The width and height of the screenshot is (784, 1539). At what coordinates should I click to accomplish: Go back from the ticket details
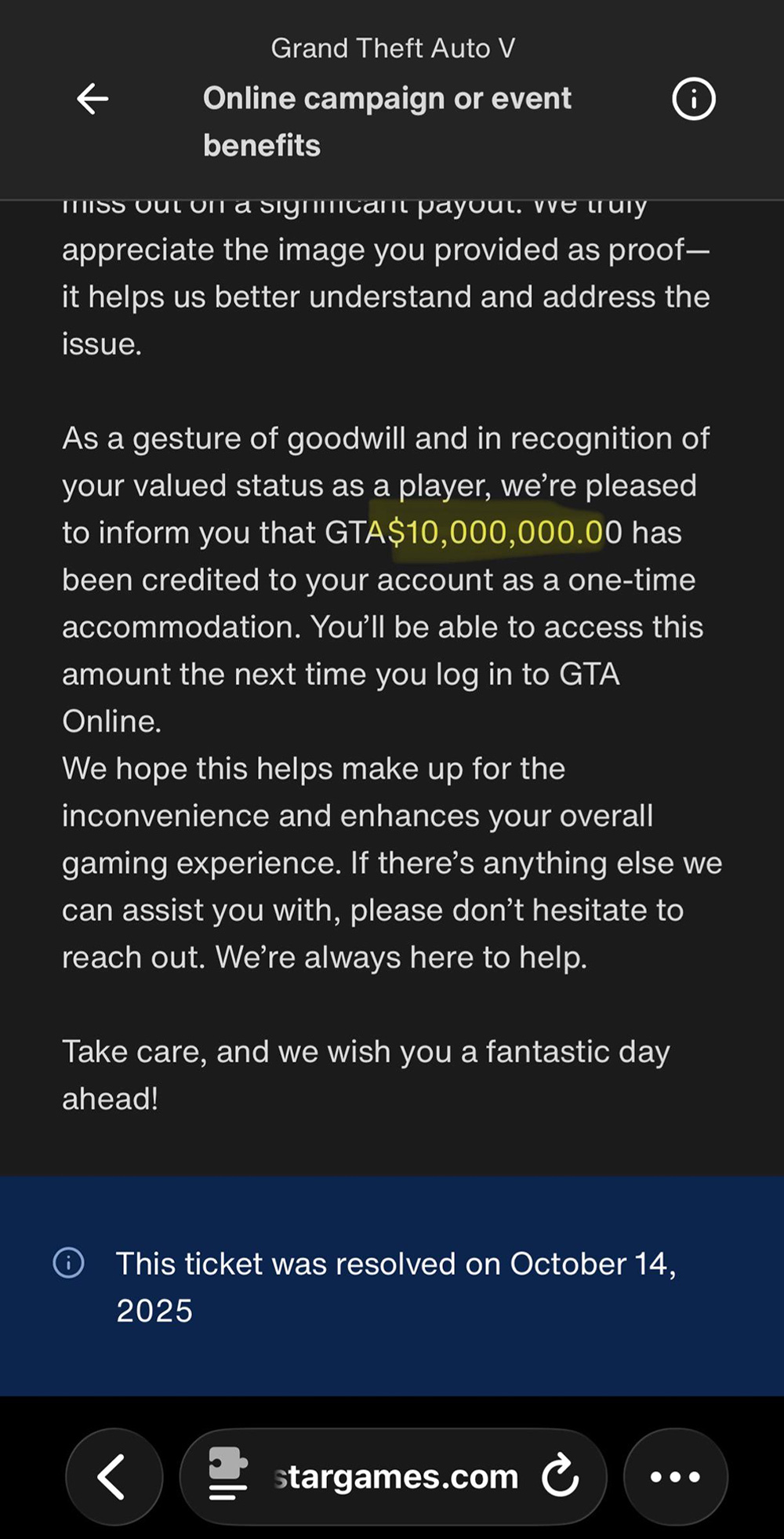pos(93,99)
